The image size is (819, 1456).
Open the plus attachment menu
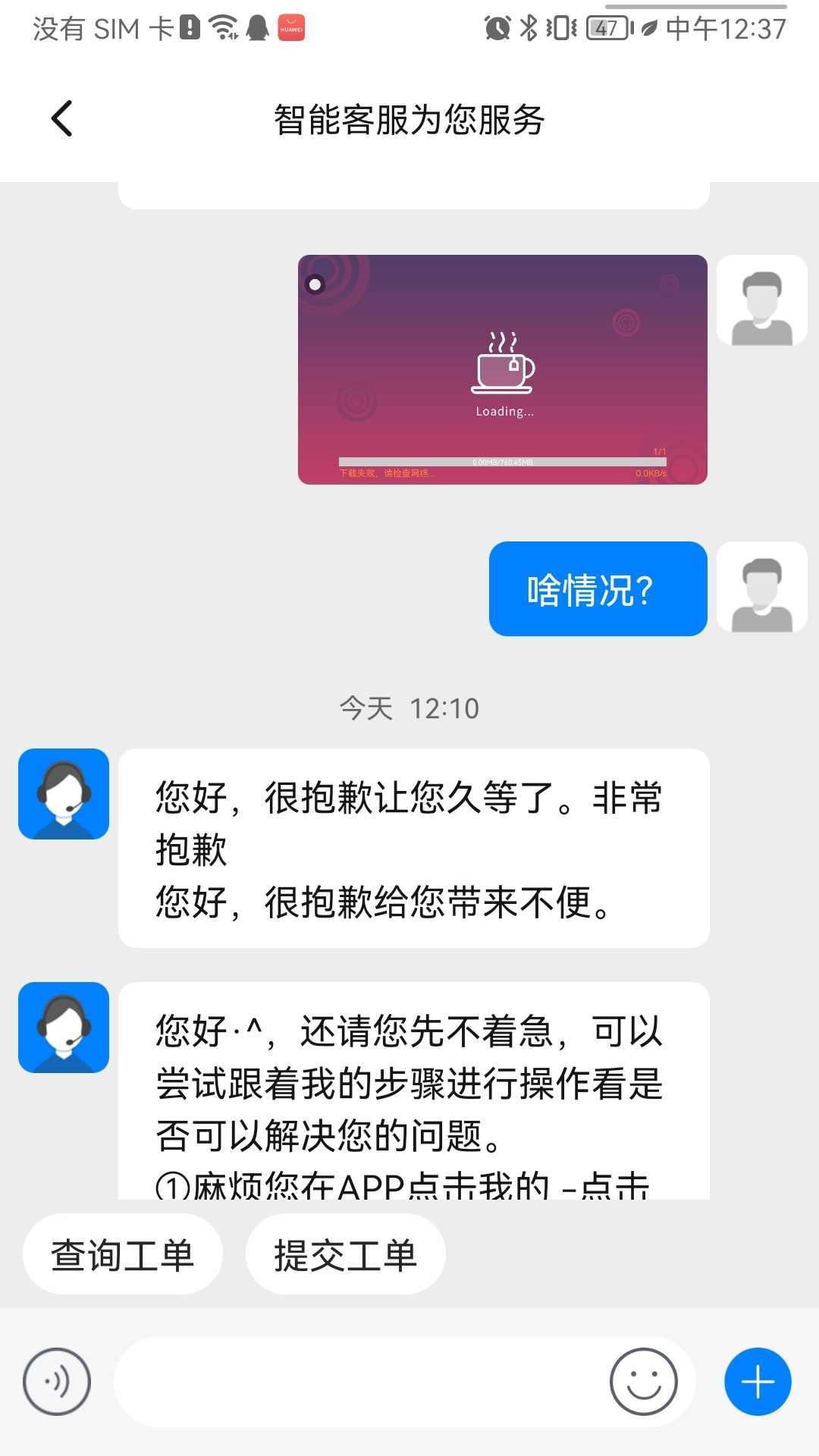757,1381
